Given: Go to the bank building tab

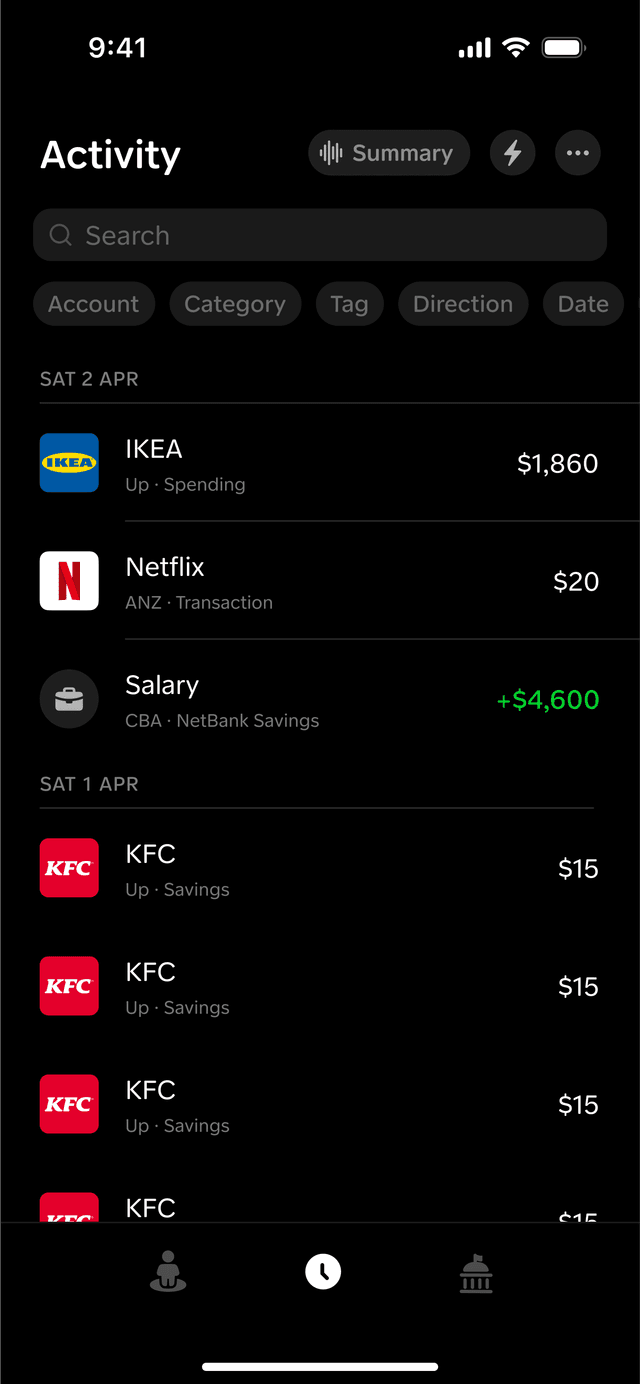Looking at the screenshot, I should (x=476, y=1273).
